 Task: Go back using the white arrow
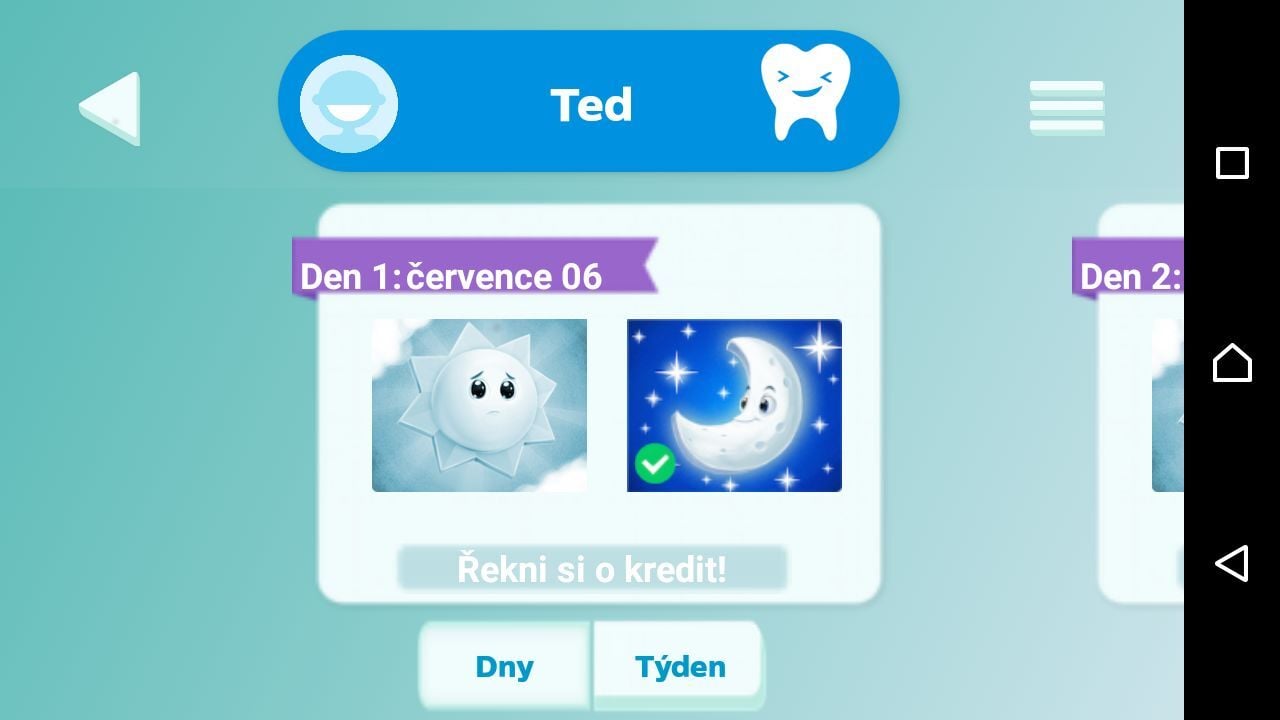(x=110, y=107)
